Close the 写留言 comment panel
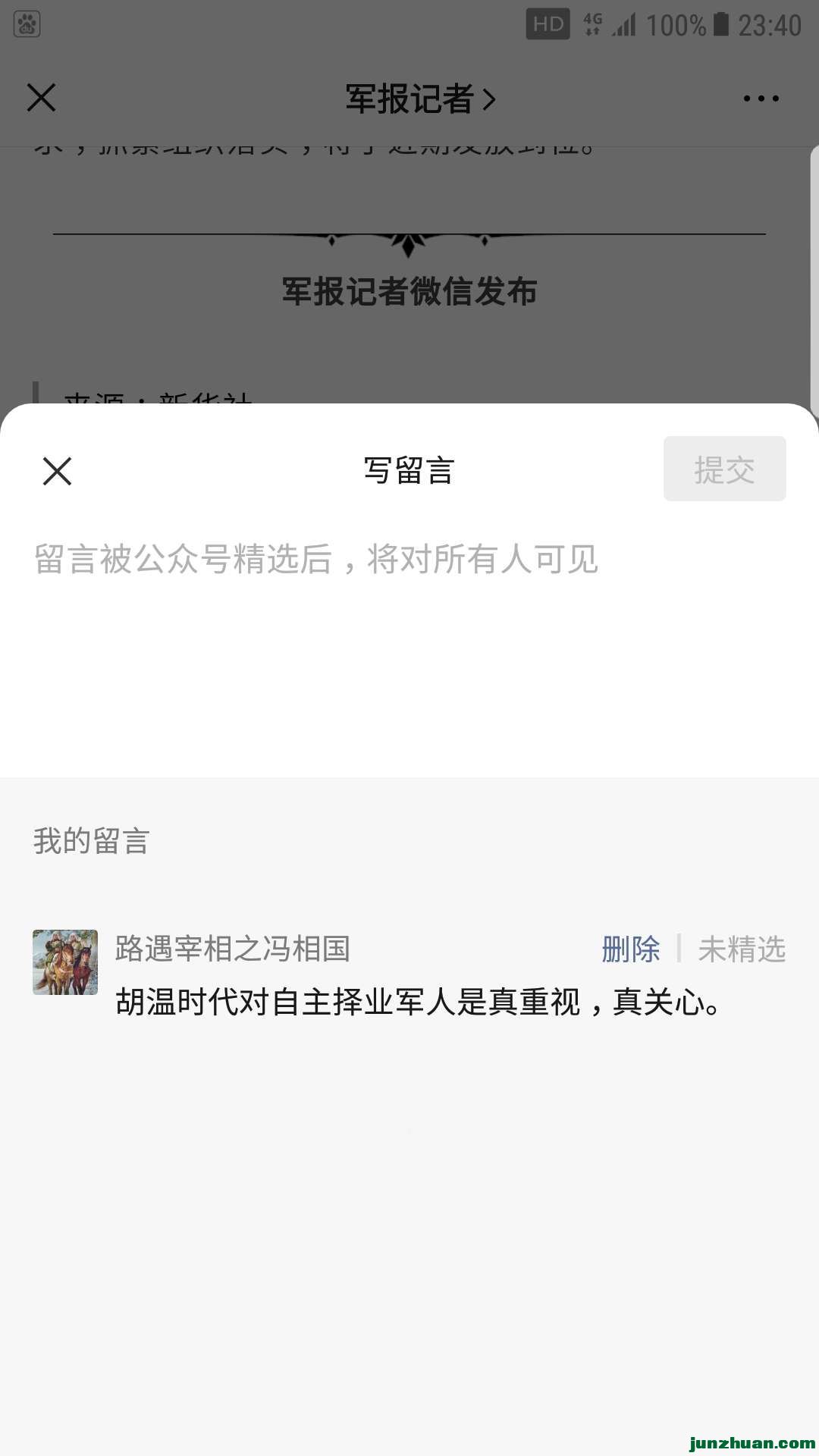The image size is (819, 1456). pyautogui.click(x=57, y=471)
